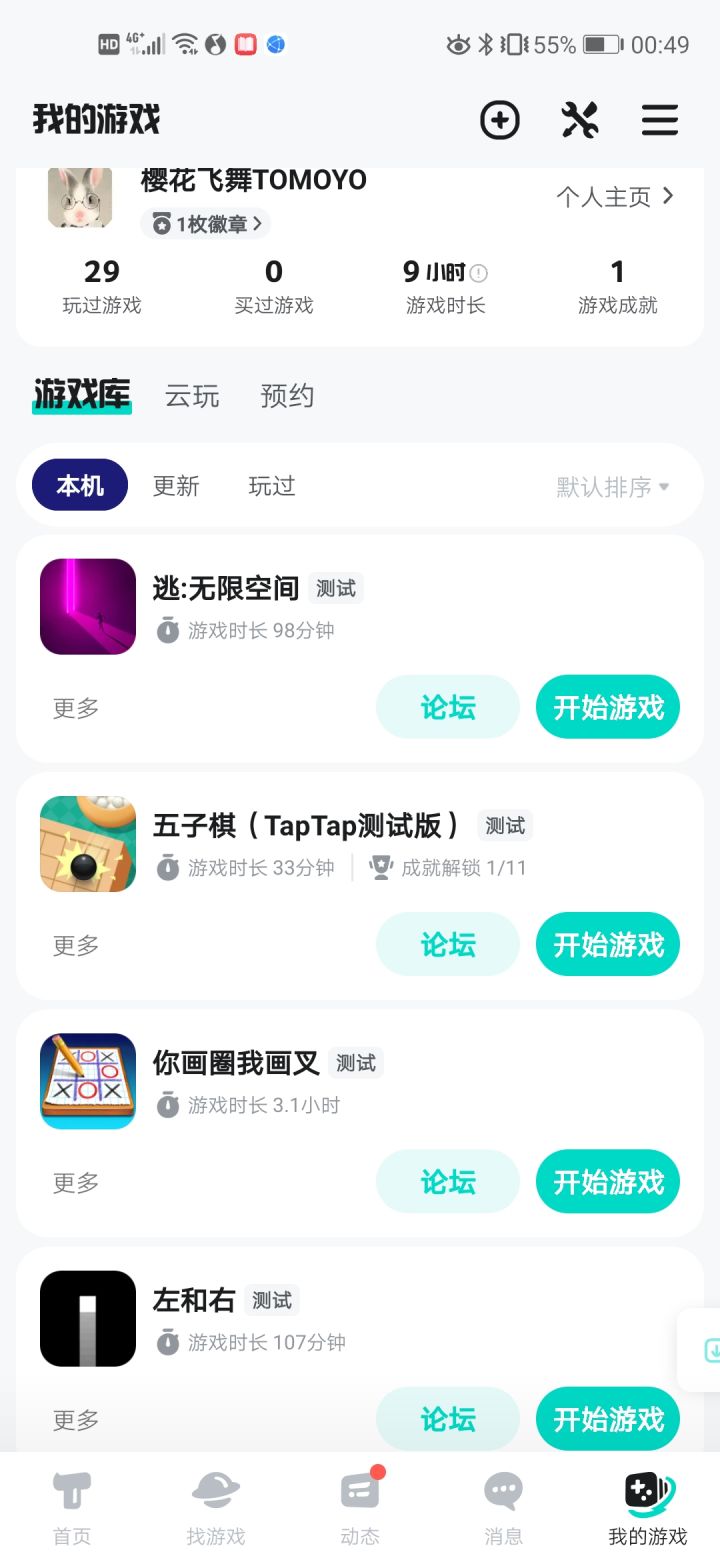Switch to the 找游戏 tab
This screenshot has width=720, height=1560.
click(216, 1508)
